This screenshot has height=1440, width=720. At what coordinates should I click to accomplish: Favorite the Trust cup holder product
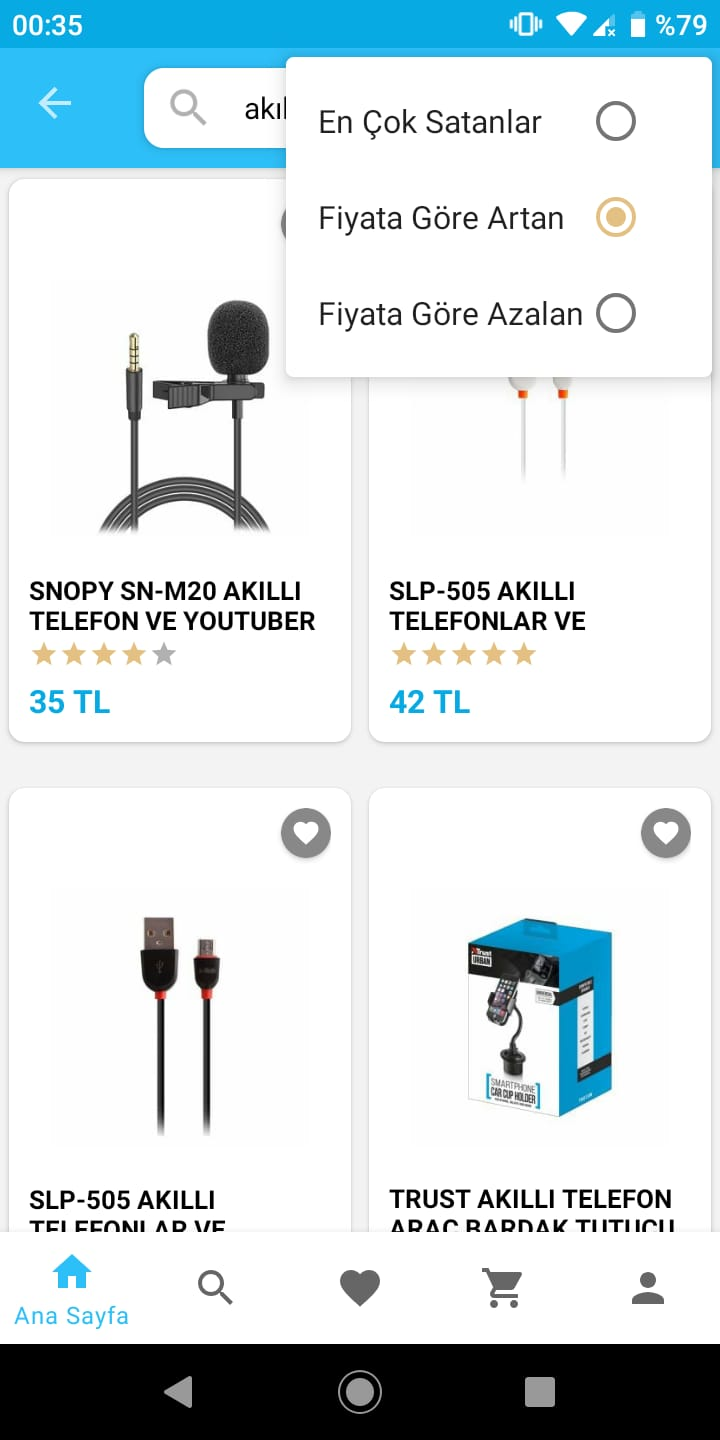click(x=665, y=833)
